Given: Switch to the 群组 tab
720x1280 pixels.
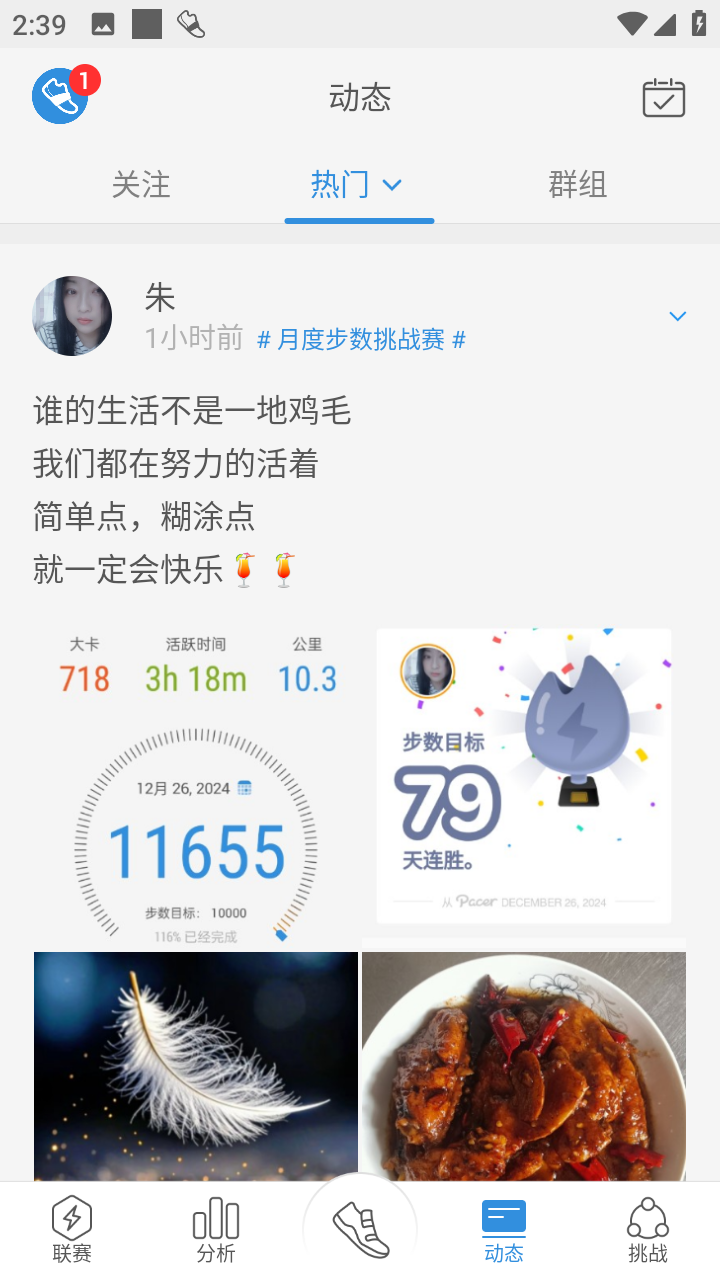Looking at the screenshot, I should (577, 185).
